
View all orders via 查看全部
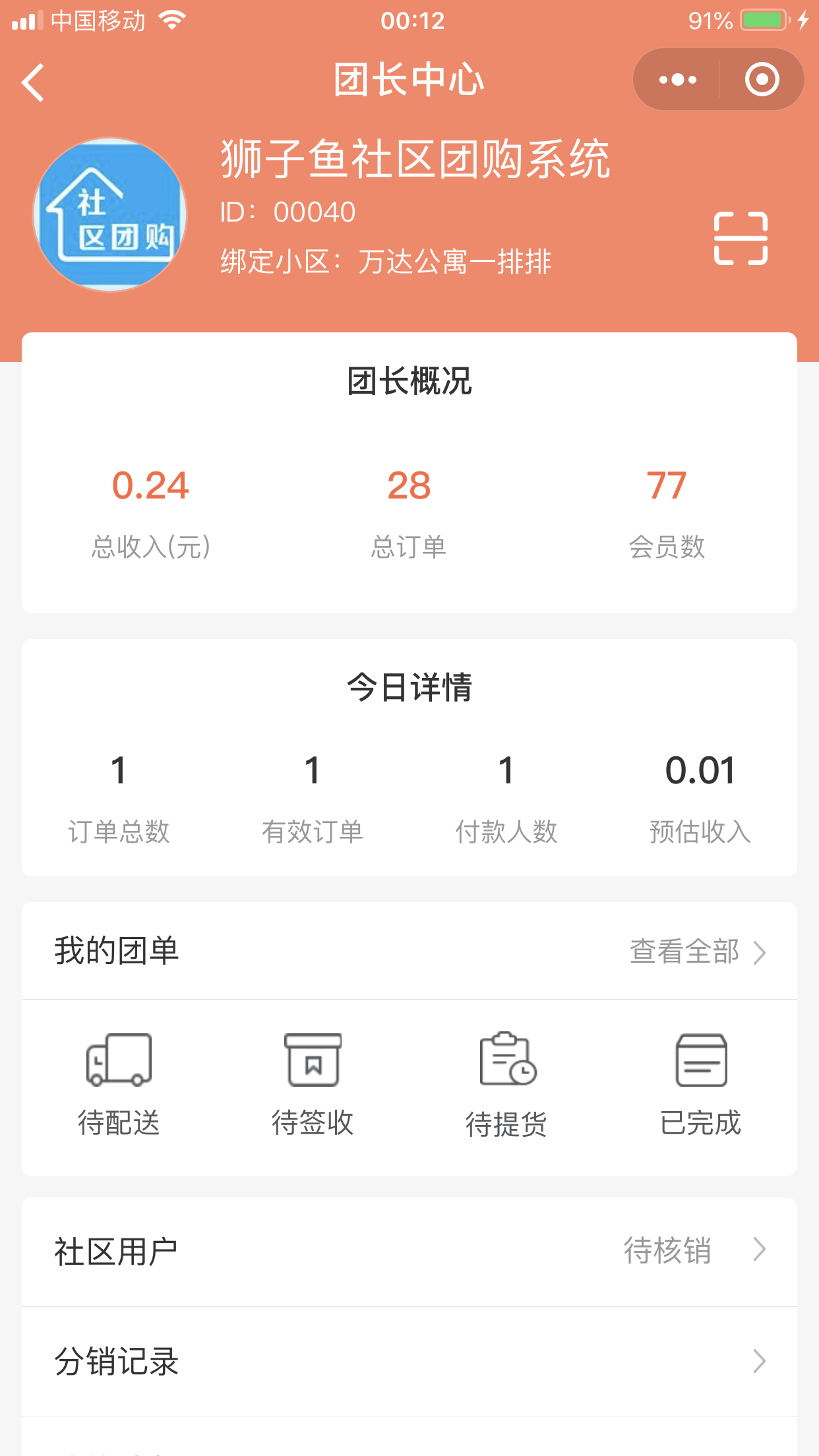698,952
